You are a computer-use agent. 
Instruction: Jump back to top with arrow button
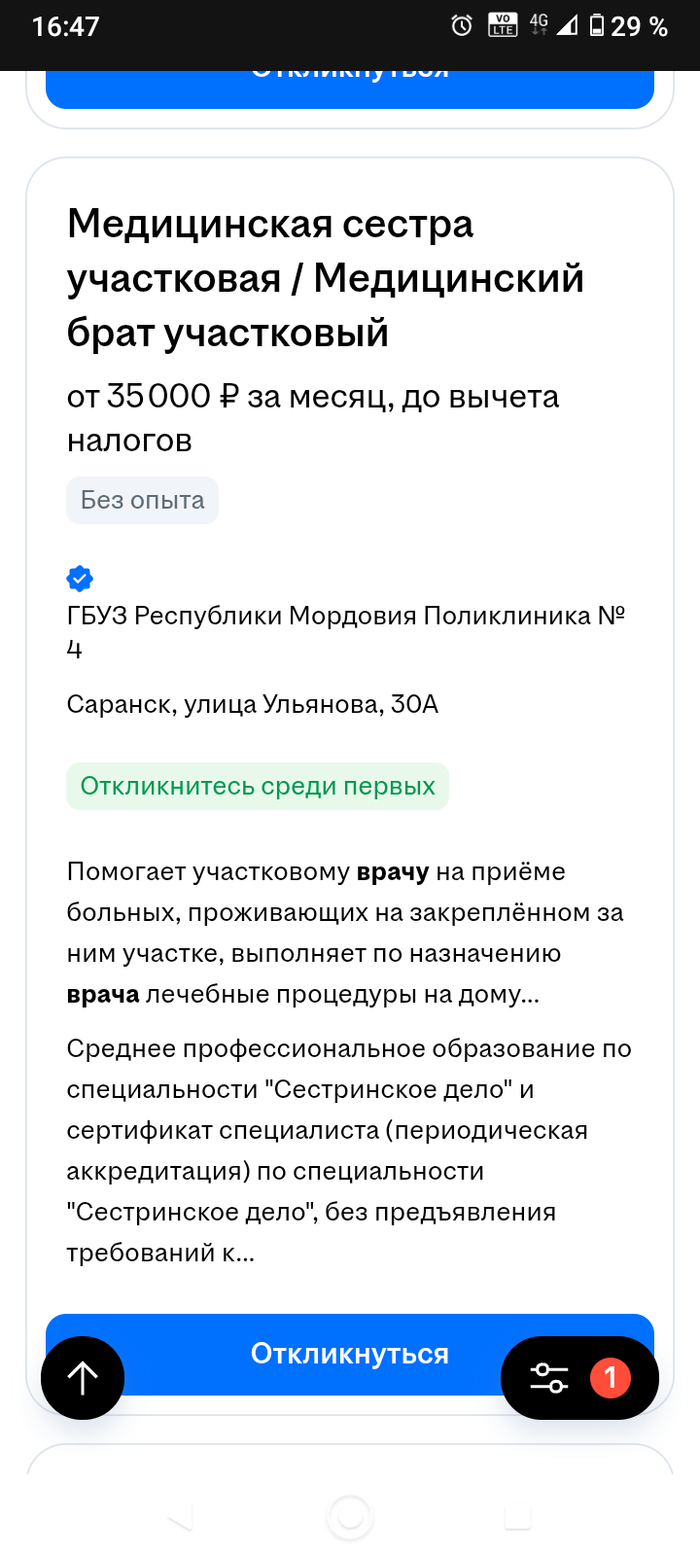[x=82, y=1378]
